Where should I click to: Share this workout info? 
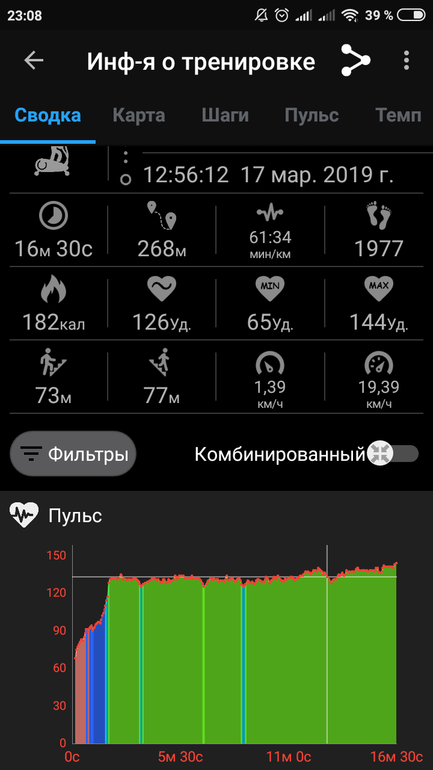pos(355,60)
